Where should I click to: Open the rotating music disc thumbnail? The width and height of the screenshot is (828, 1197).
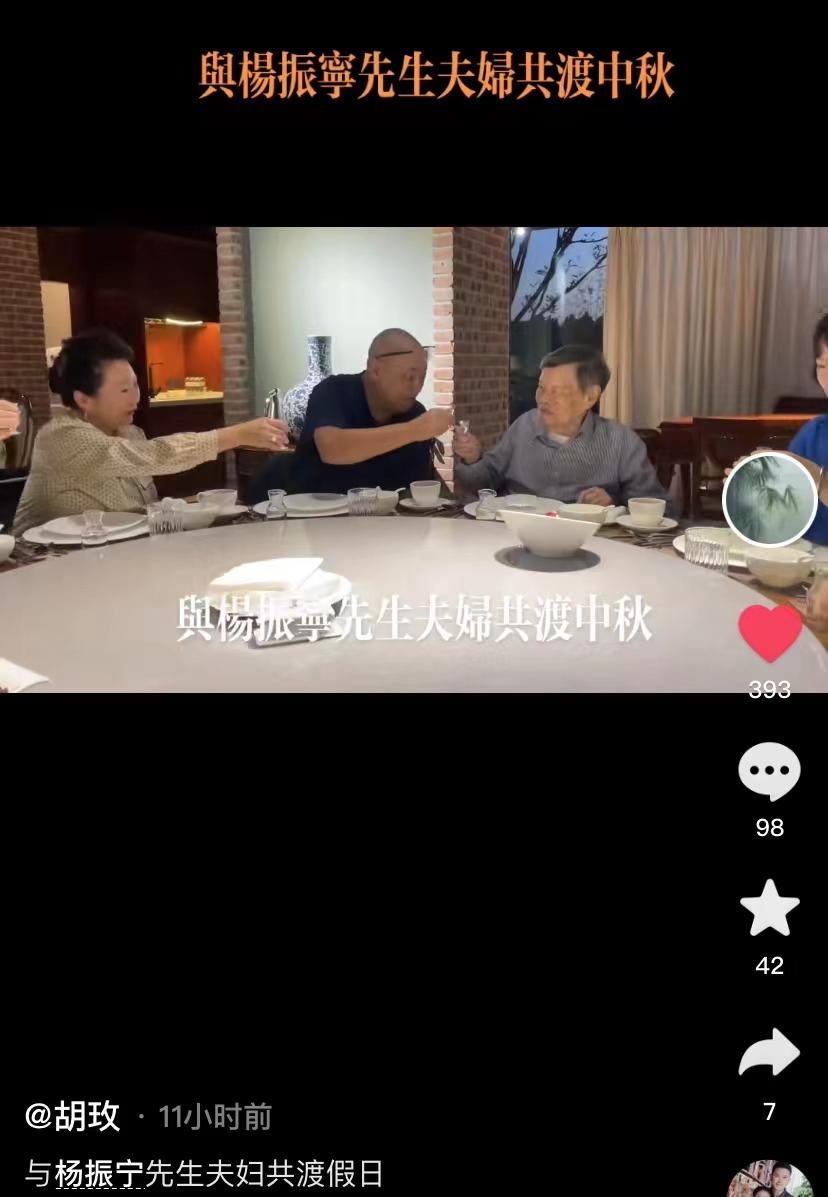pyautogui.click(x=769, y=1180)
